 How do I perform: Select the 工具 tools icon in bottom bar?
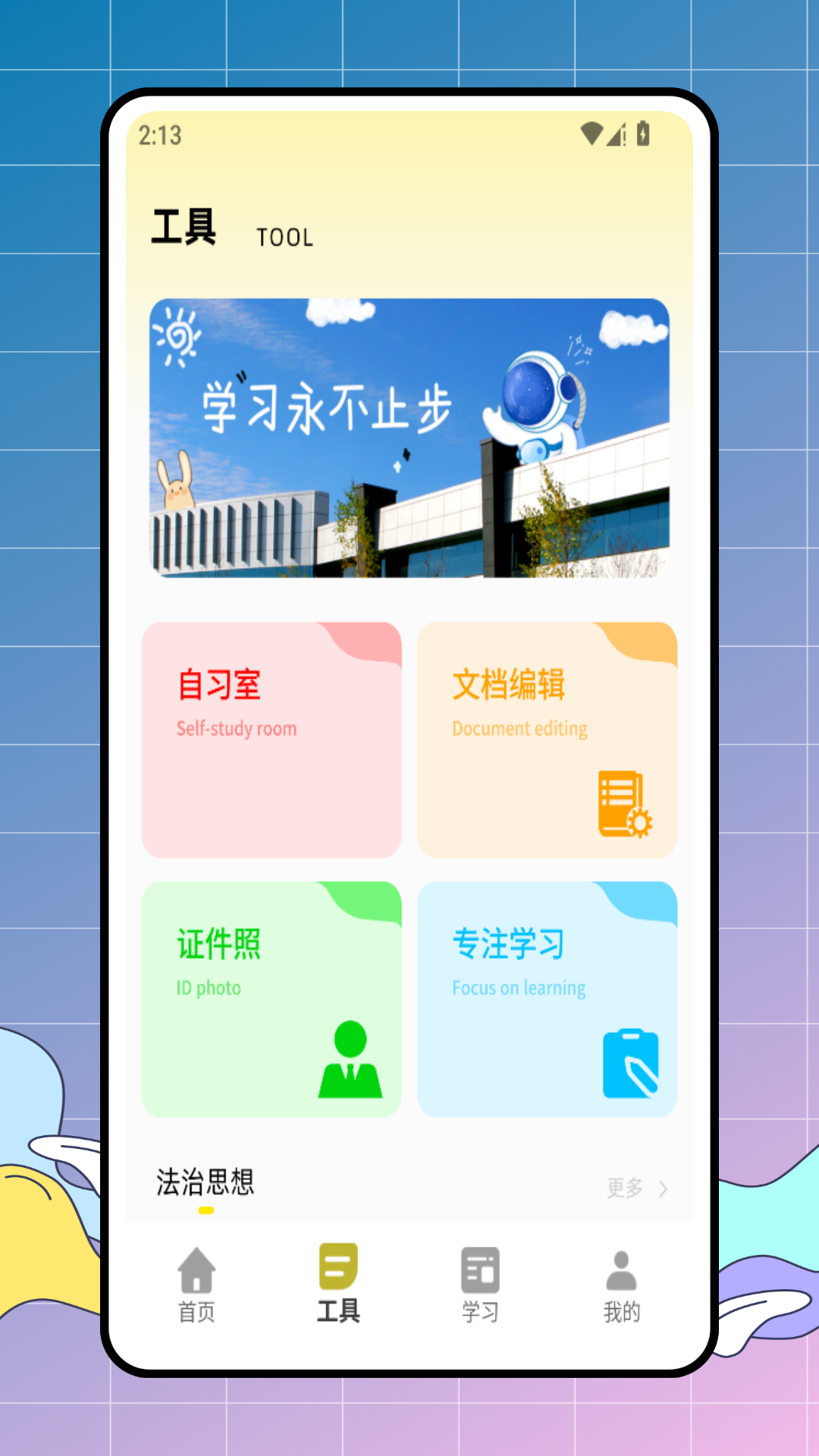click(x=339, y=1263)
